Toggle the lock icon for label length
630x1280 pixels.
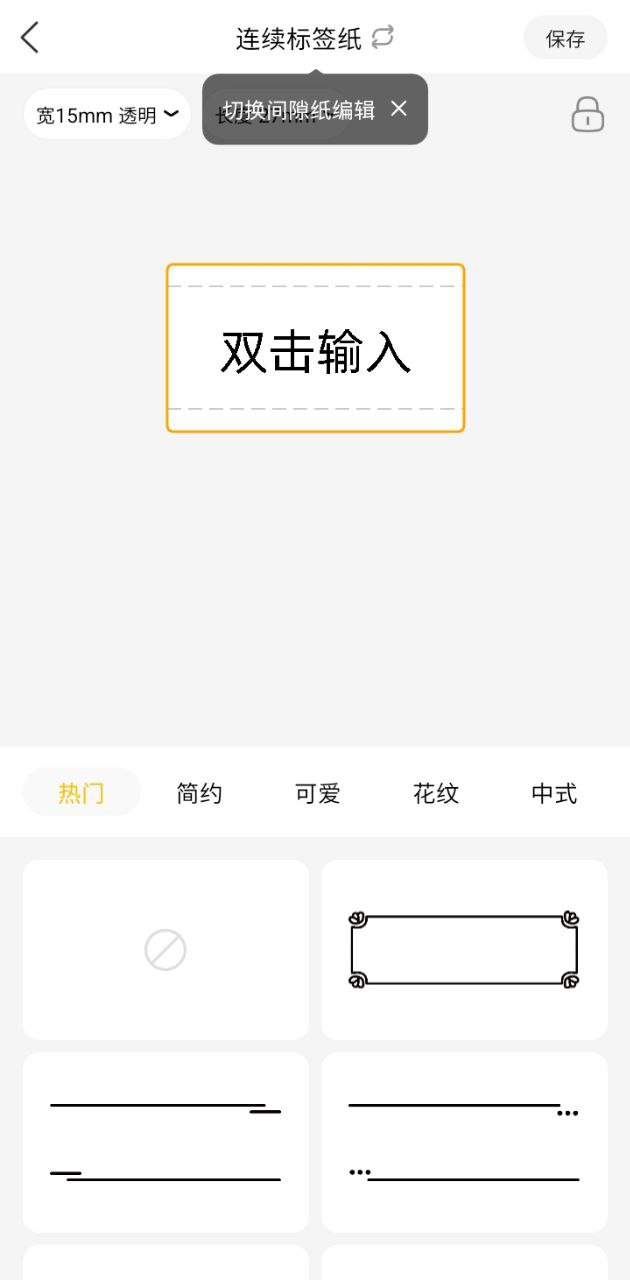pyautogui.click(x=588, y=114)
